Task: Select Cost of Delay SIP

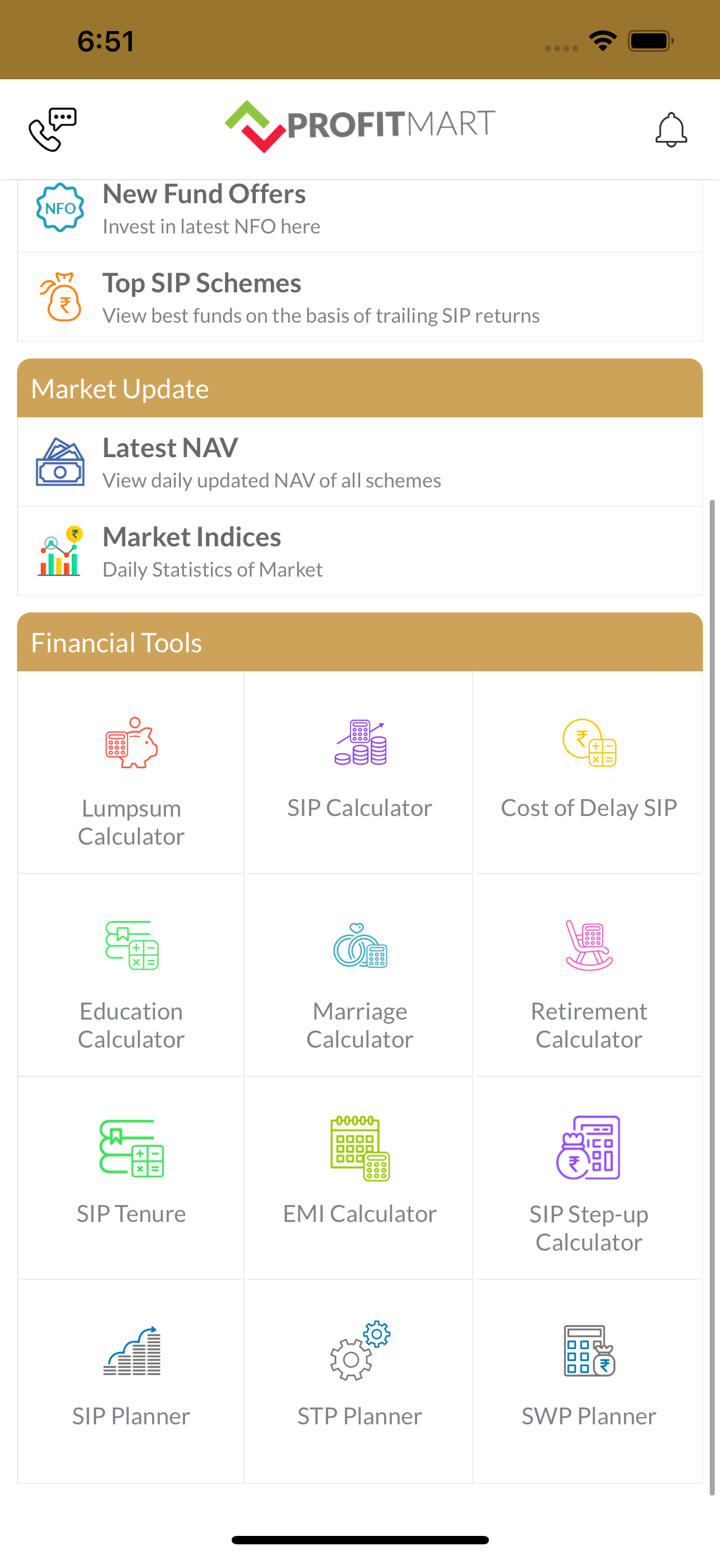Action: click(x=588, y=773)
